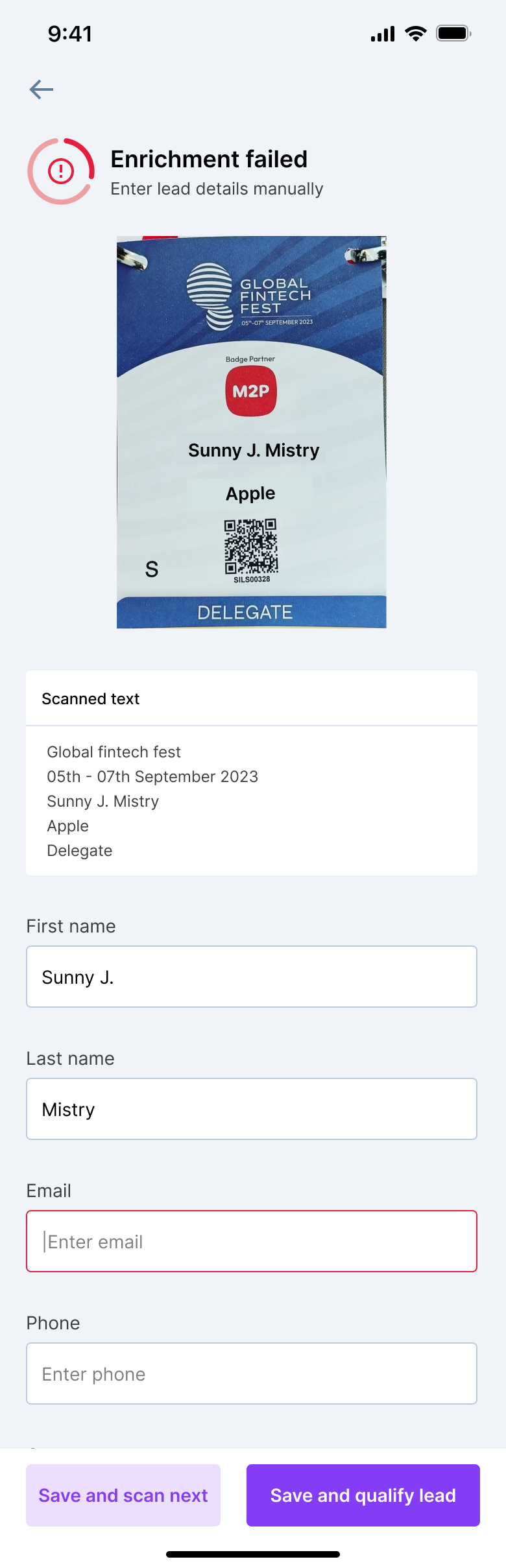Viewport: 506px width, 1568px height.
Task: Select the Enter phone field
Action: tap(252, 1373)
